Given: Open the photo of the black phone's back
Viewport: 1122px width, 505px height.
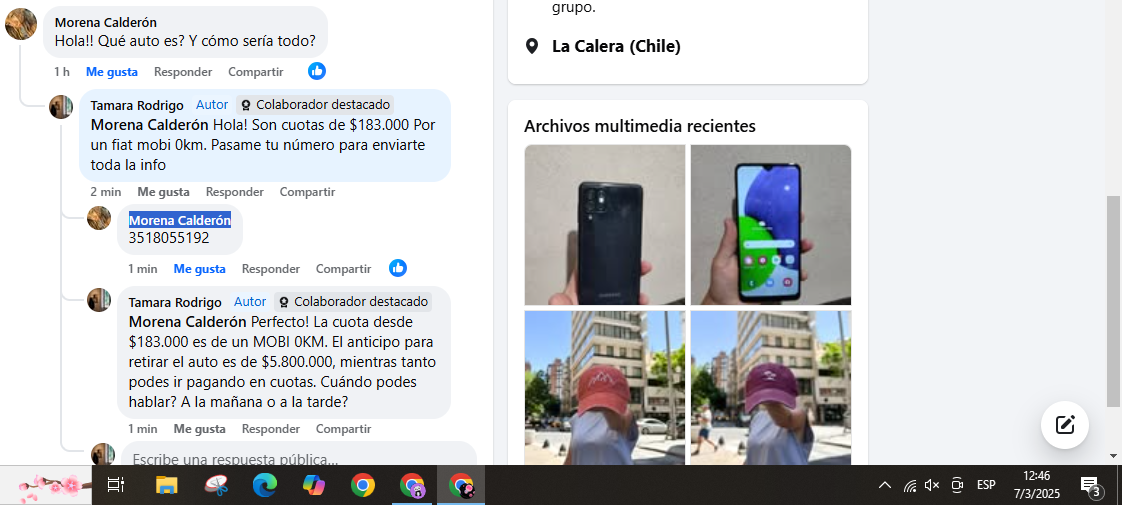Looking at the screenshot, I should (605, 225).
